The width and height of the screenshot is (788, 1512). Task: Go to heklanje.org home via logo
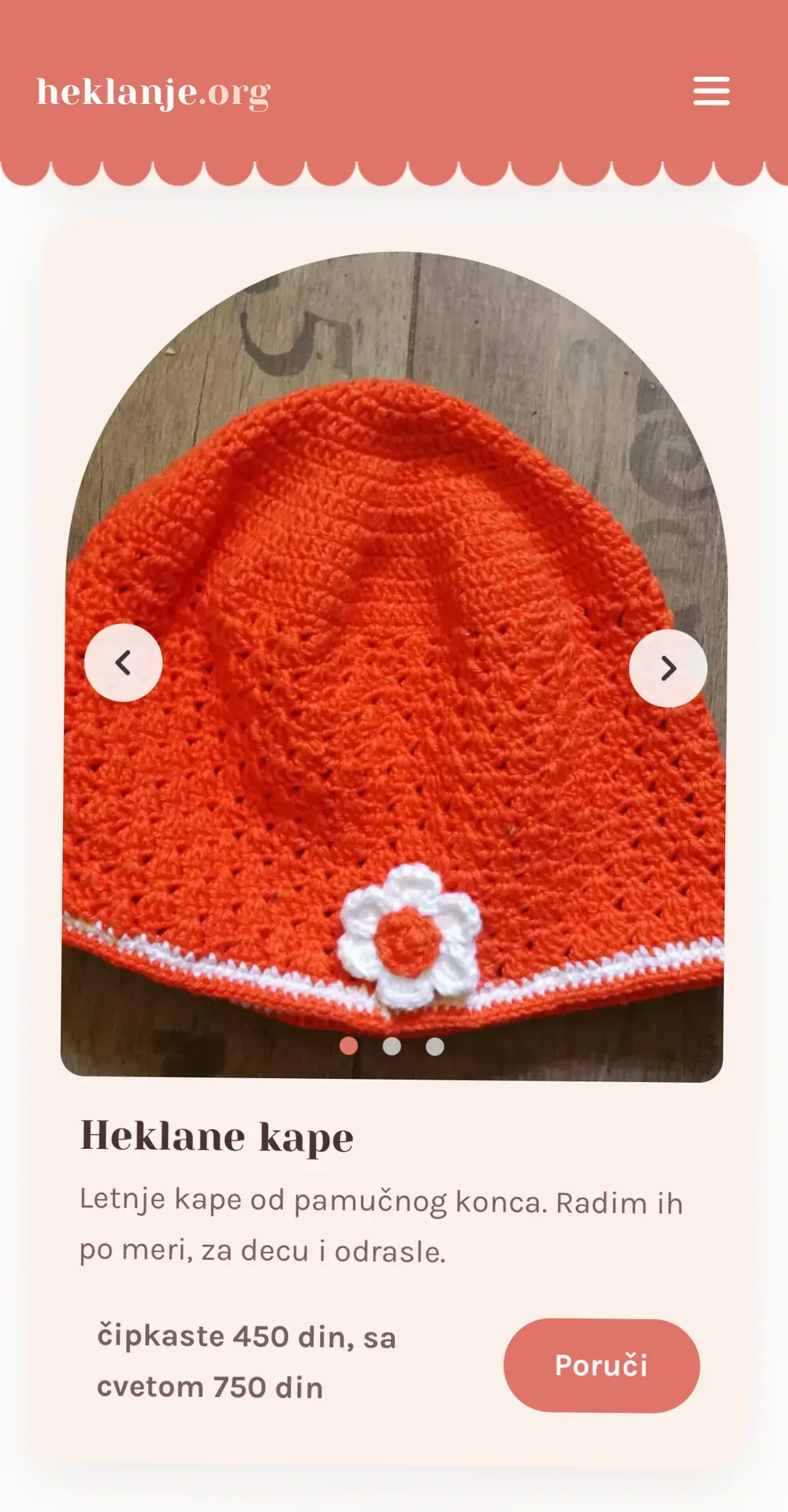click(154, 93)
